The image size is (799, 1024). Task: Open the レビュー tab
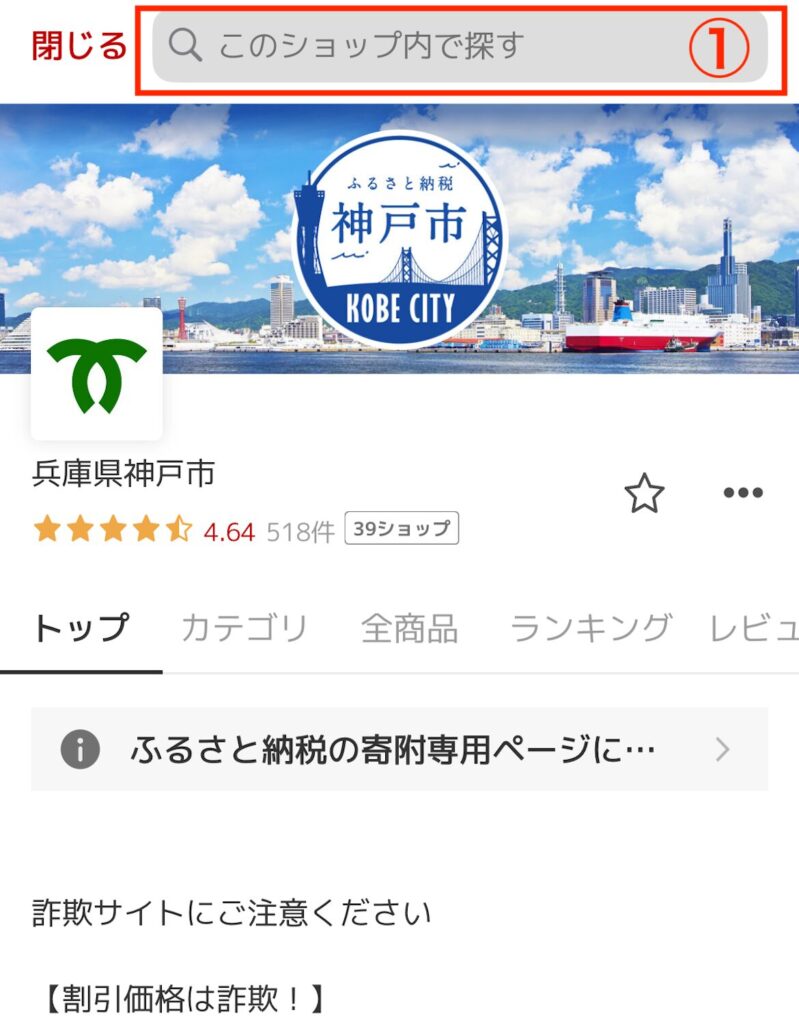754,628
